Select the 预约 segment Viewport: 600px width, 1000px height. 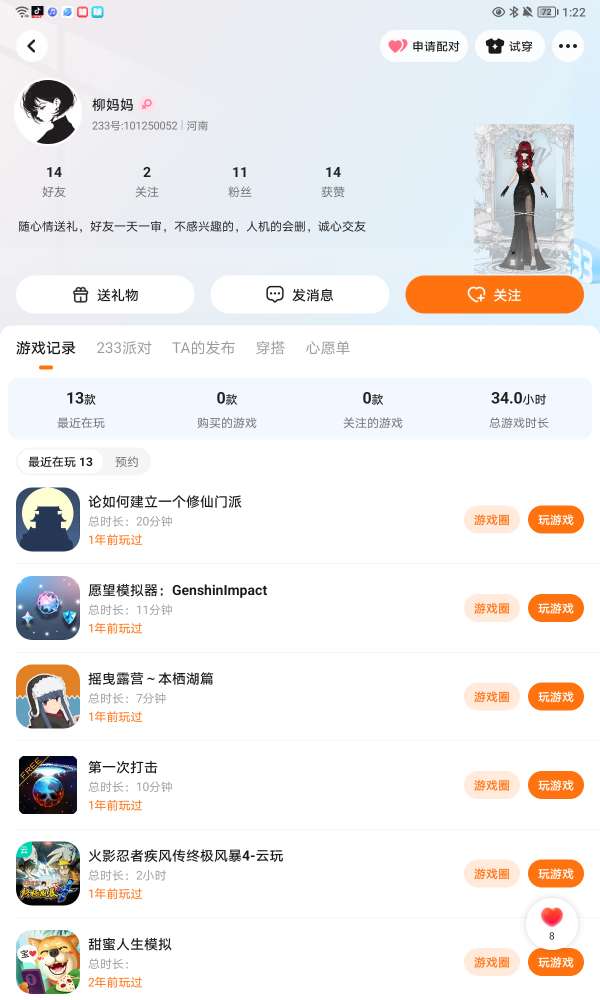(x=127, y=462)
